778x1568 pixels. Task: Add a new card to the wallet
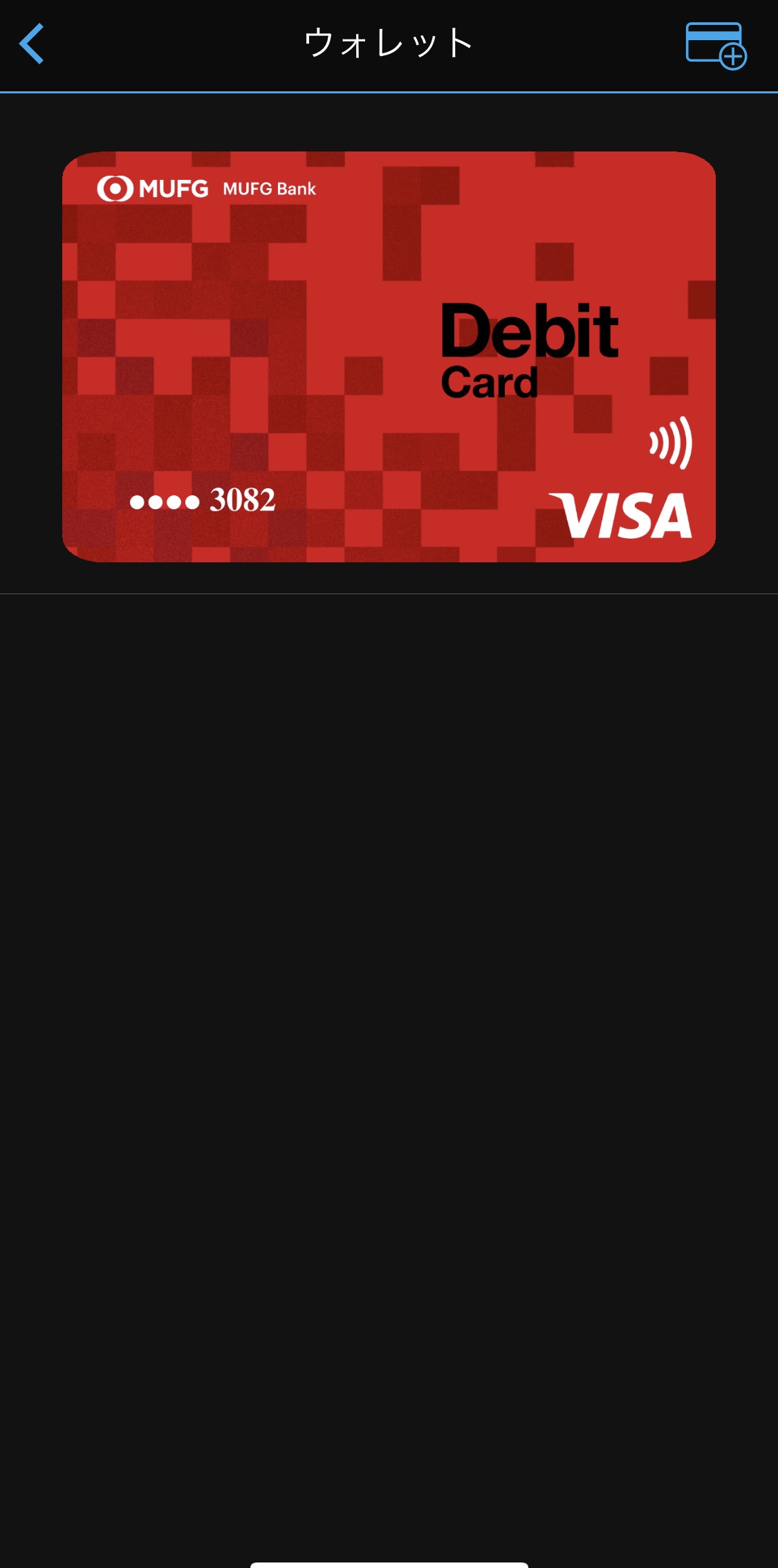(x=715, y=46)
